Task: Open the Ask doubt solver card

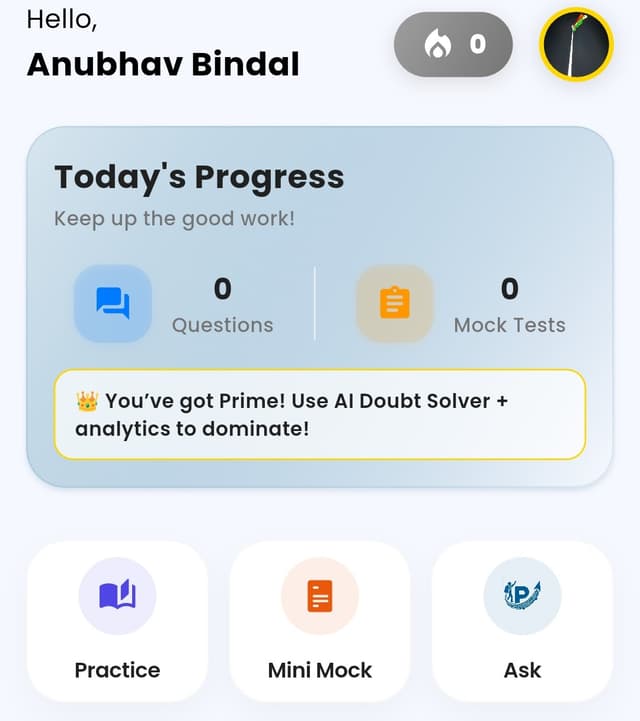Action: tap(522, 621)
